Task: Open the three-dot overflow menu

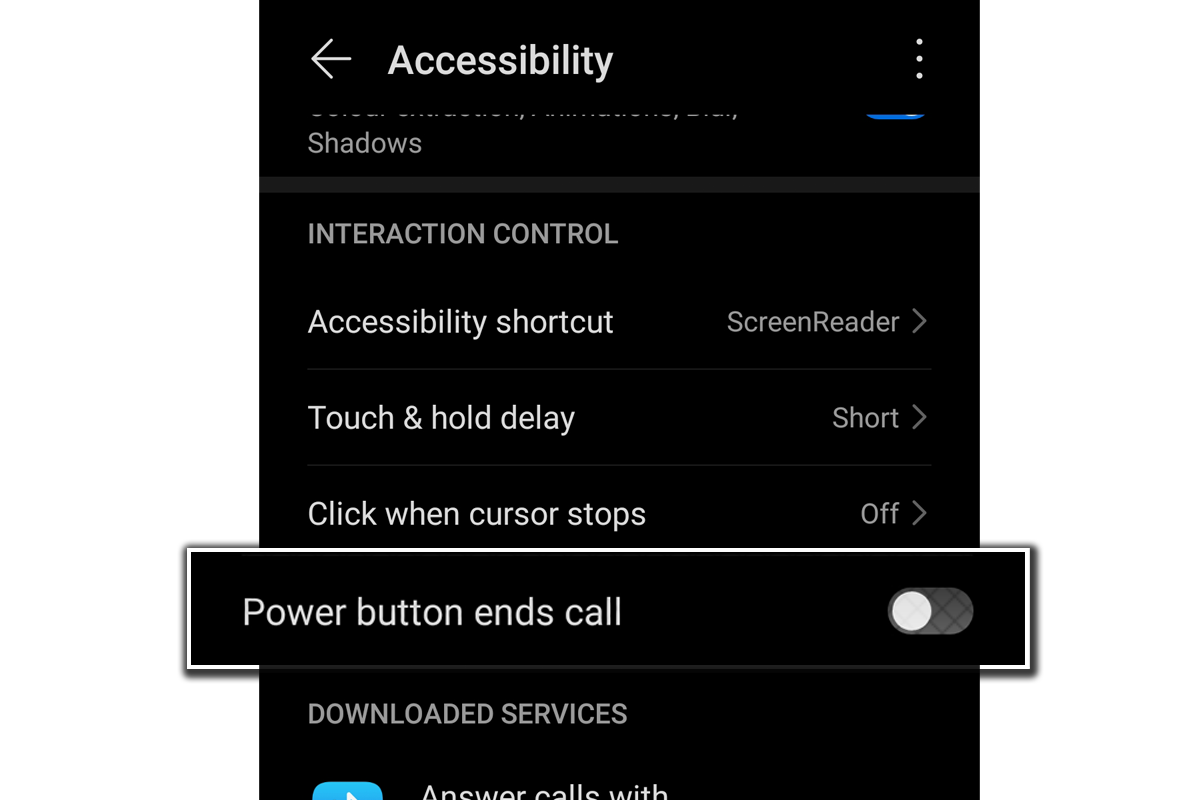Action: [x=919, y=60]
